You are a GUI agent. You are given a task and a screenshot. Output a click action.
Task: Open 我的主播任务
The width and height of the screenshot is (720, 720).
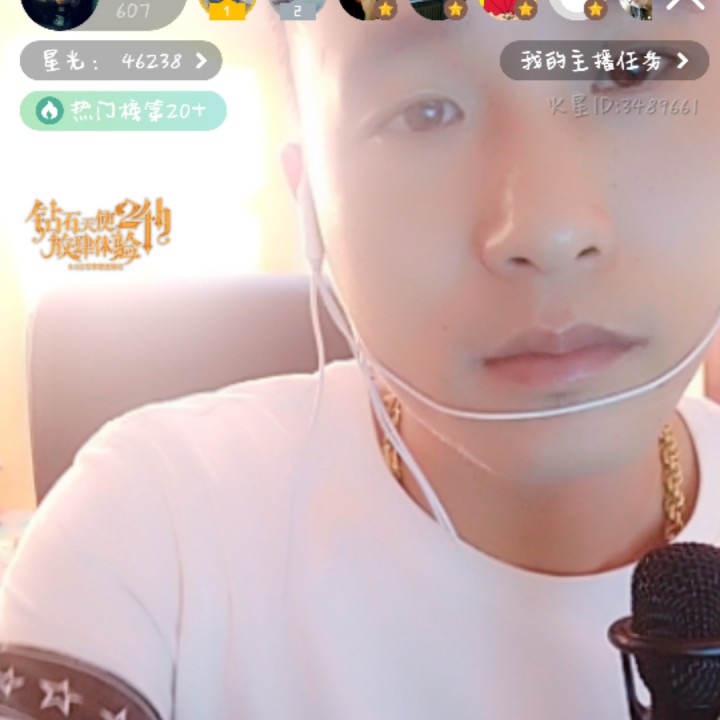click(x=604, y=61)
